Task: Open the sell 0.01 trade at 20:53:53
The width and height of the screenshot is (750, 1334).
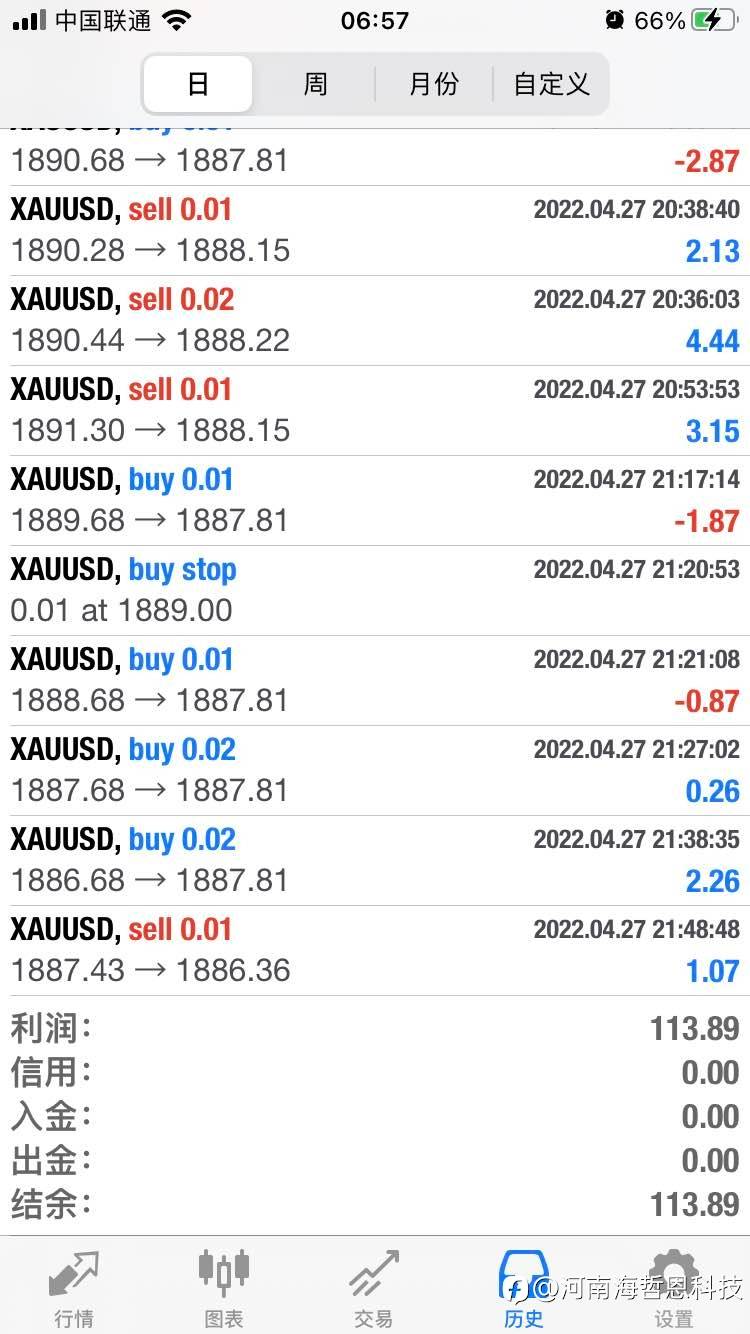Action: tap(375, 411)
